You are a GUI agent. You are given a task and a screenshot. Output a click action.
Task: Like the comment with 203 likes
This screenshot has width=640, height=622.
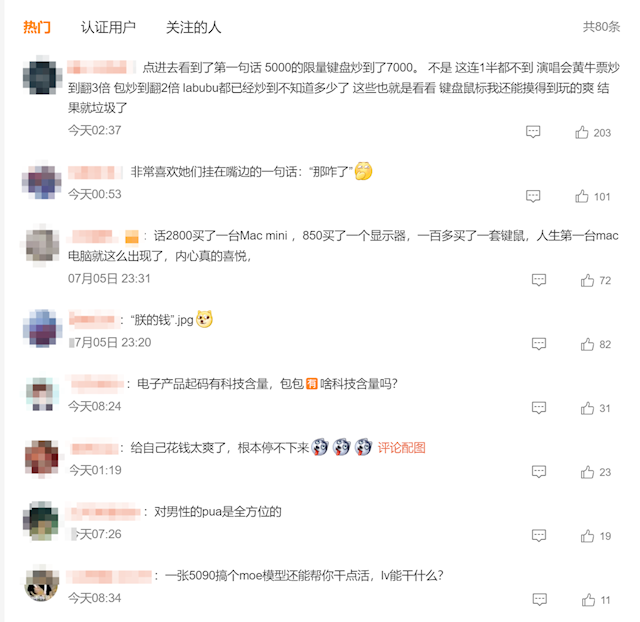582,132
